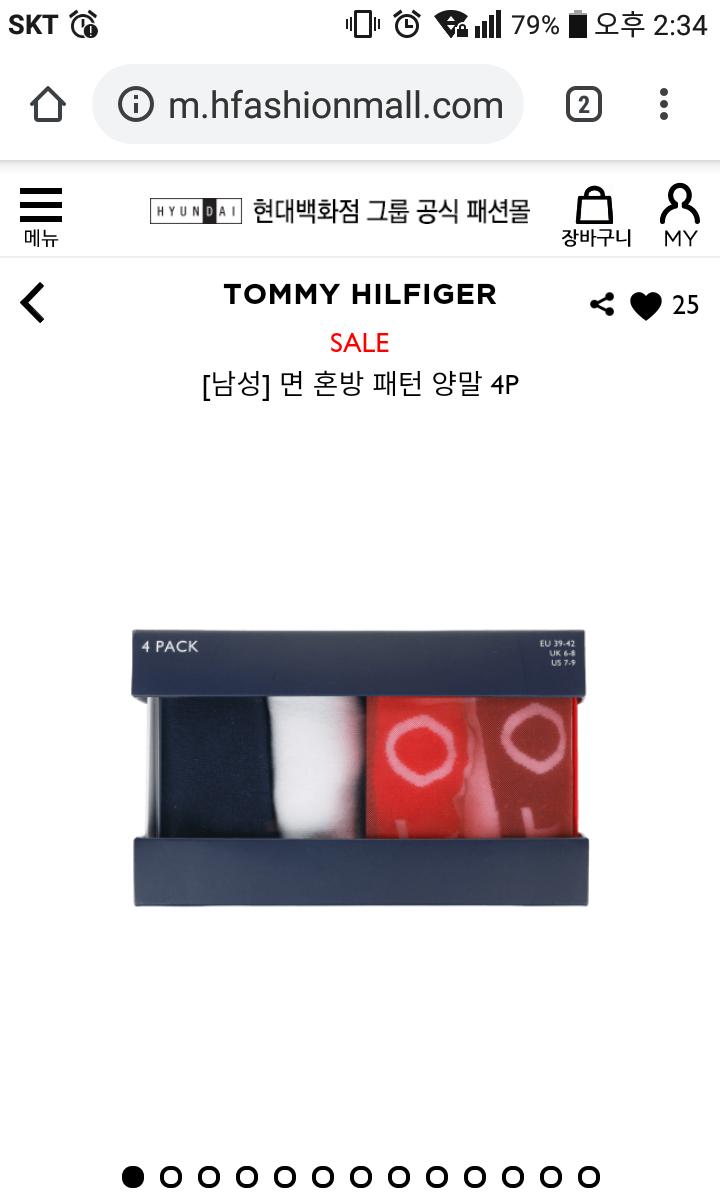Open the TOMMY HILFIGER brand page
The height and width of the screenshot is (1193, 720).
360,294
